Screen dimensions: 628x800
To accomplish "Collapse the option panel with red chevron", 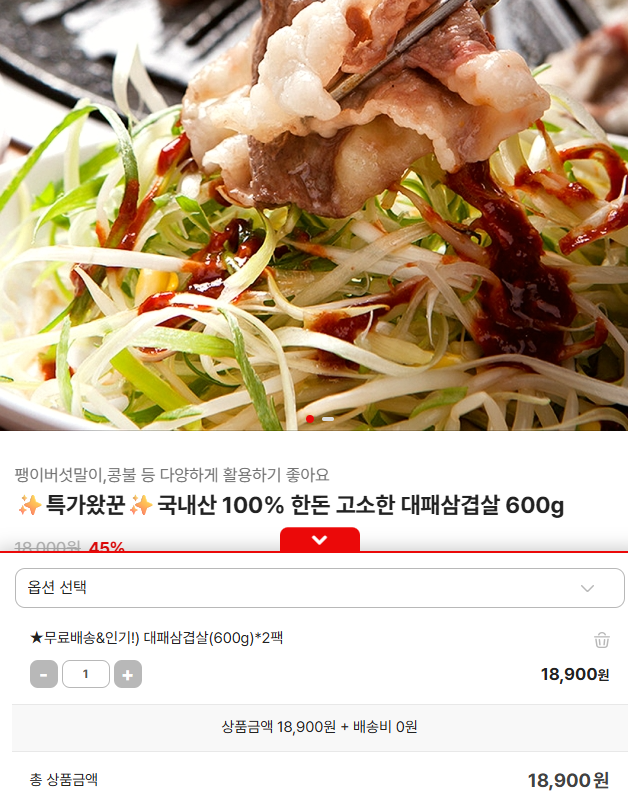I will pos(319,540).
